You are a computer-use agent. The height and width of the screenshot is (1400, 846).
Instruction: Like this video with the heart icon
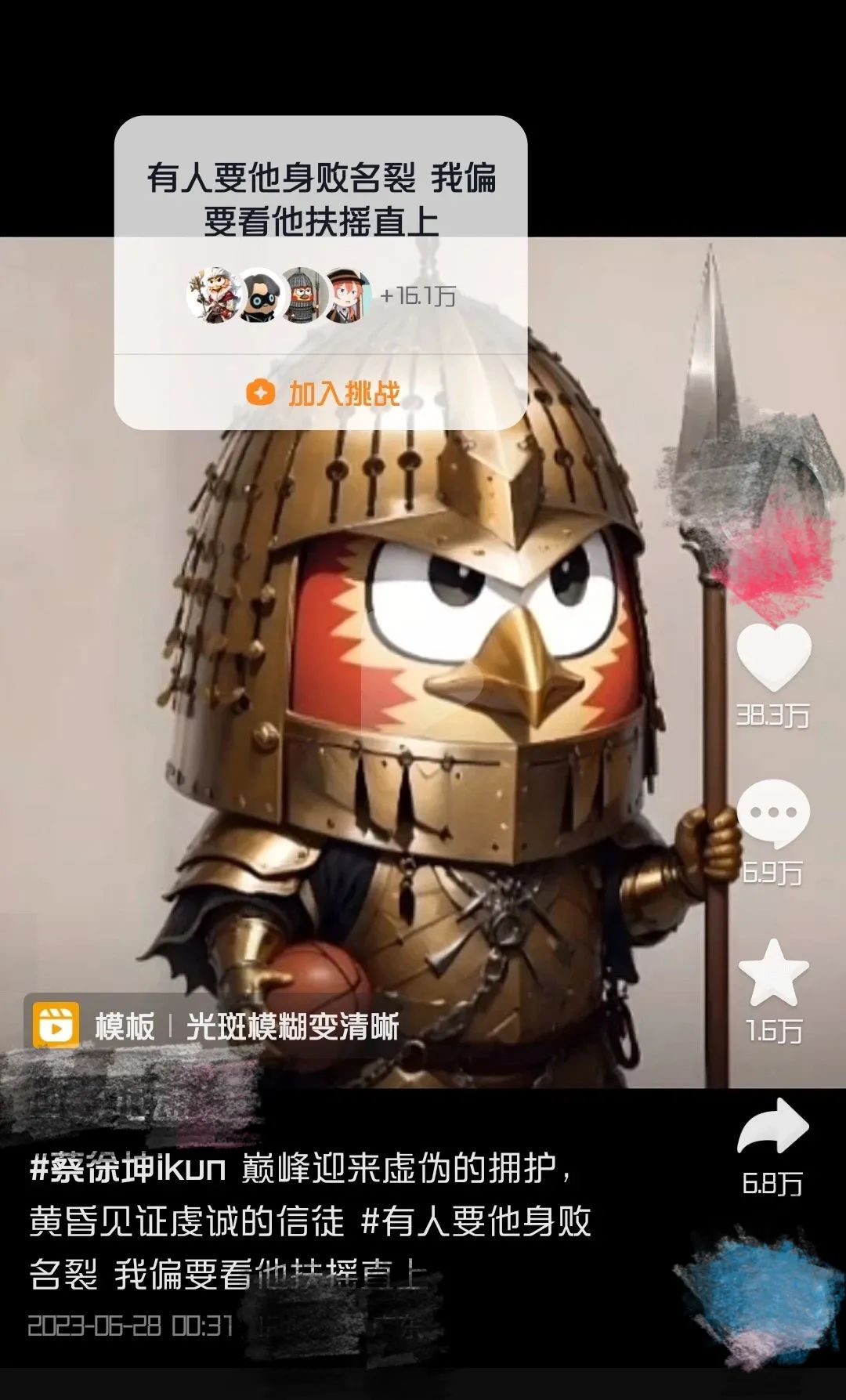pyautogui.click(x=773, y=657)
